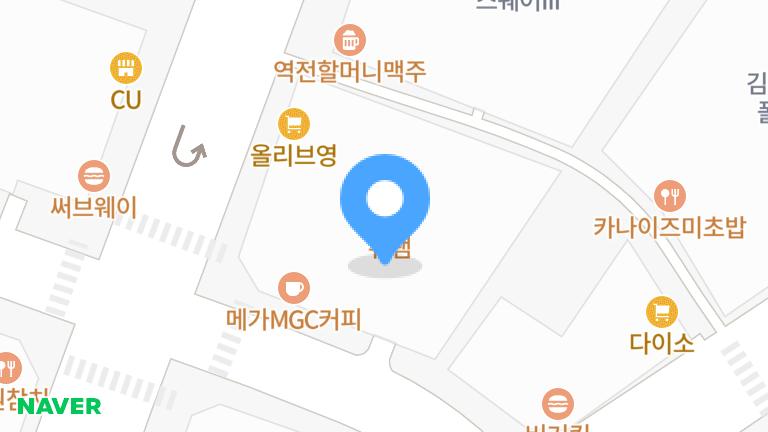Tap the blue location pin
Viewport: 768px width, 432px height.
point(385,200)
